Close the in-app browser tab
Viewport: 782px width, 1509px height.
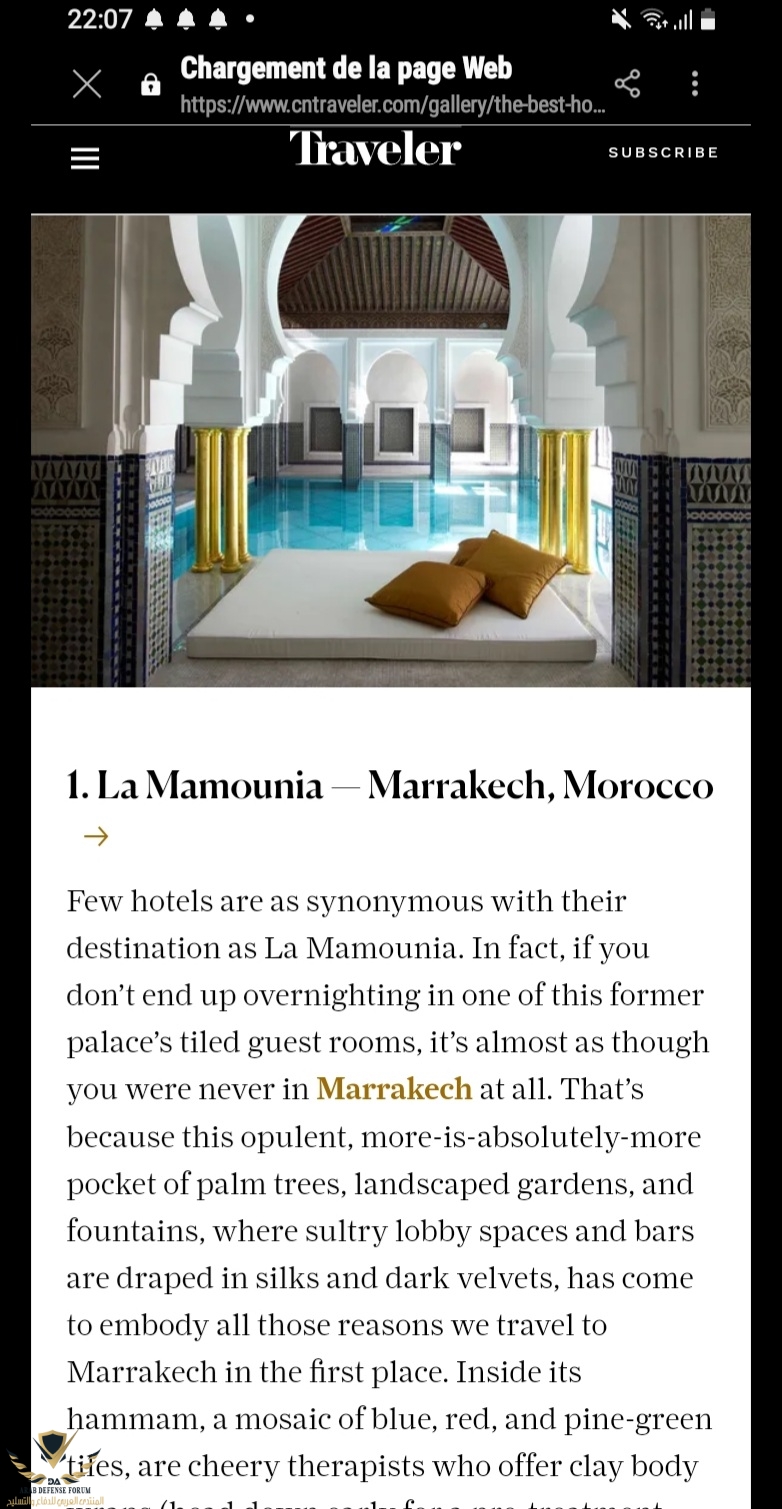[x=87, y=85]
